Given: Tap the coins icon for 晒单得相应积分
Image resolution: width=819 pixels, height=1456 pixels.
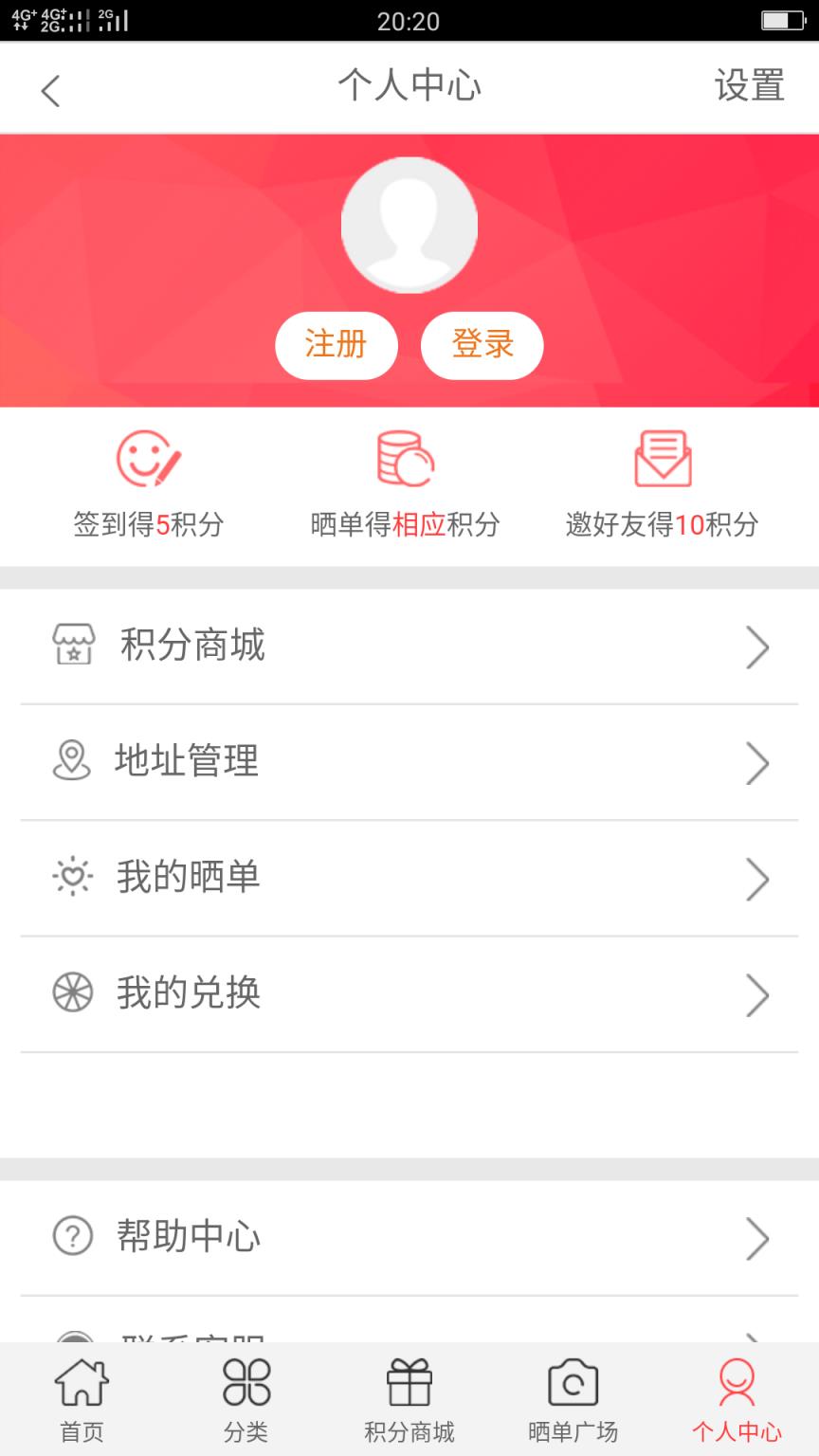Looking at the screenshot, I should 405,460.
